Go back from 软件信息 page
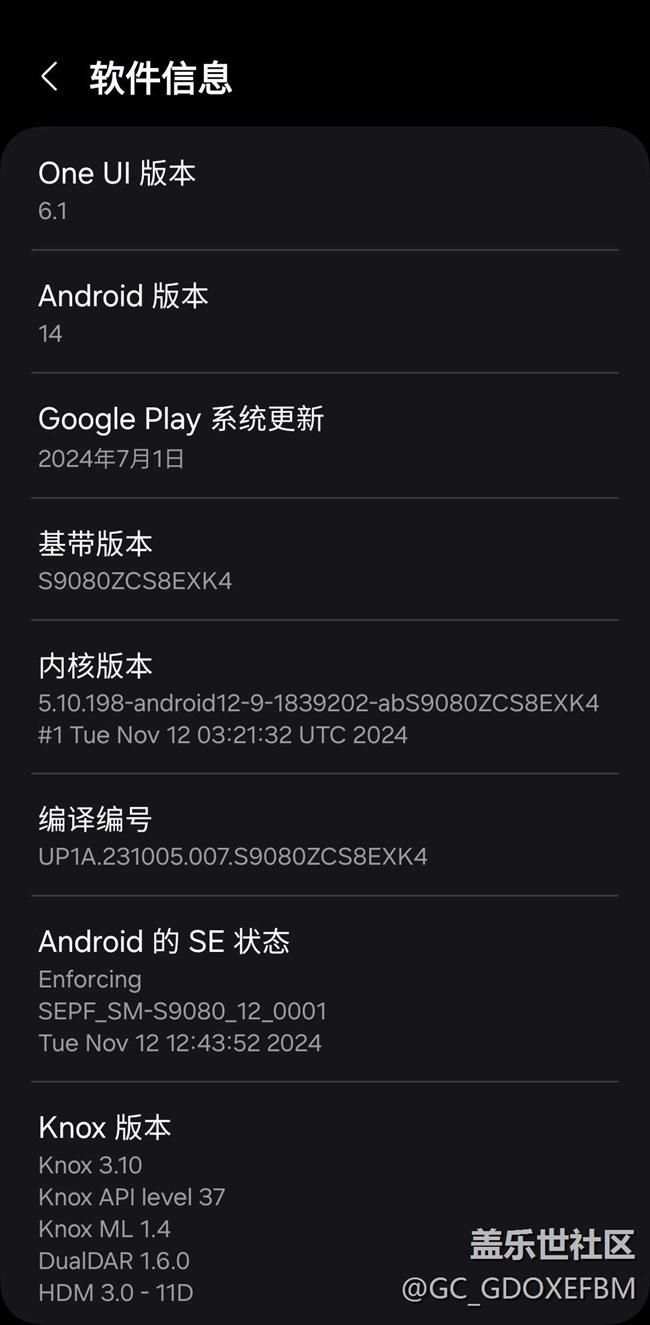 tap(49, 77)
